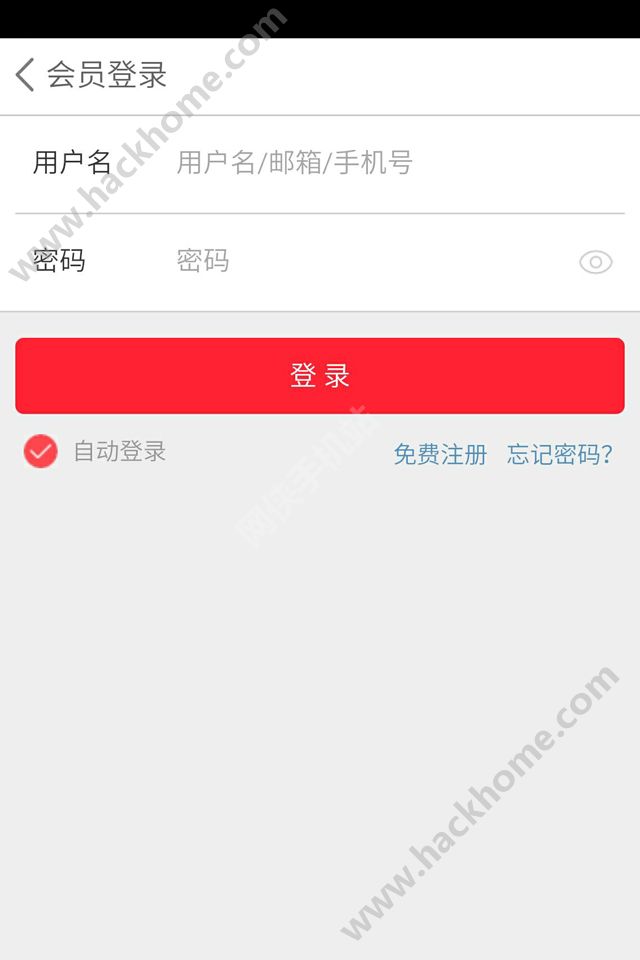The width and height of the screenshot is (640, 960).
Task: Focus the 用户名 input field
Action: click(x=390, y=163)
